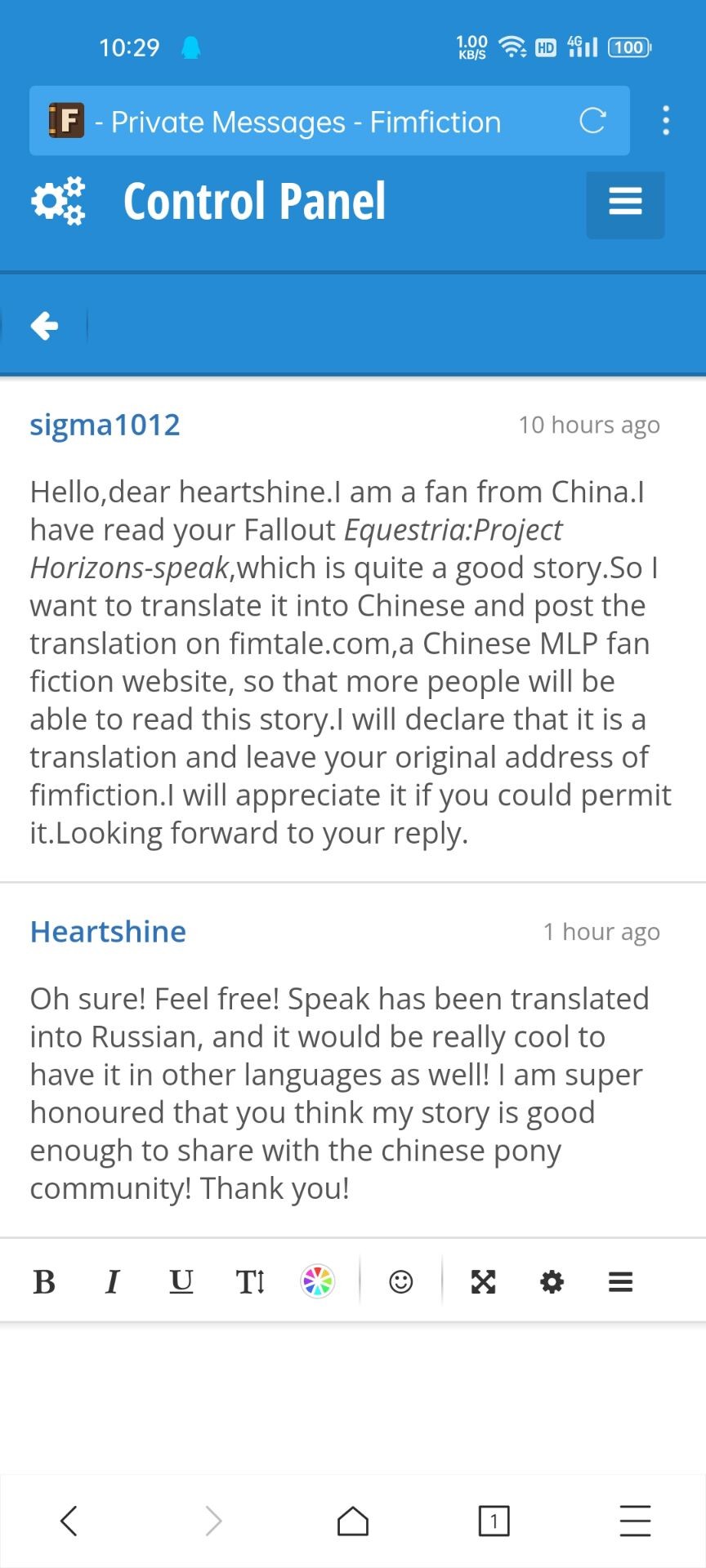The image size is (706, 1568).
Task: Open Heartshine's user profile
Action: click(x=108, y=932)
